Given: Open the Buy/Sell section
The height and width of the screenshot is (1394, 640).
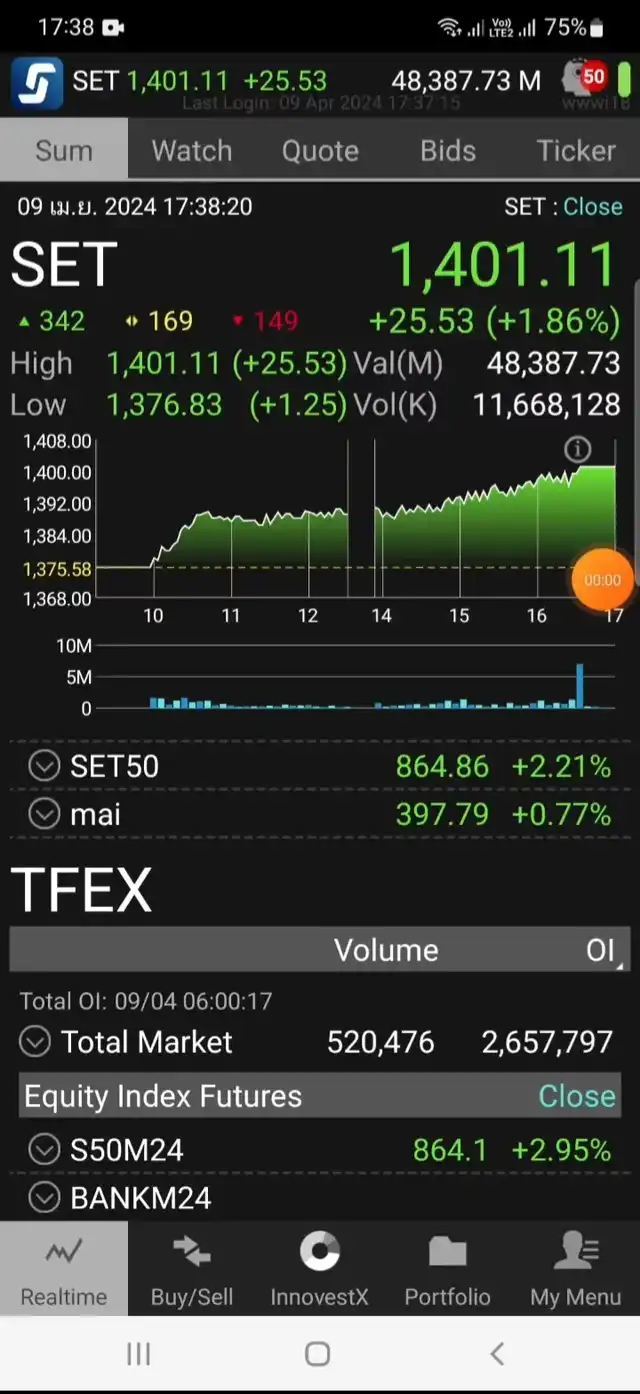Looking at the screenshot, I should (x=191, y=1269).
